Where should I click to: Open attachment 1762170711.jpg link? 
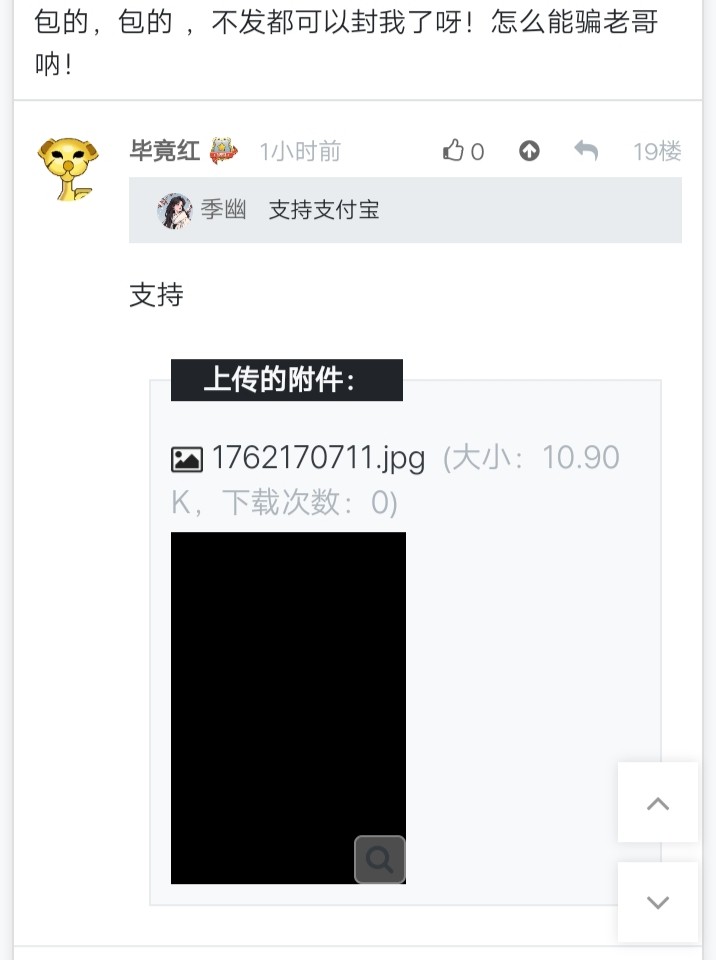coord(317,458)
